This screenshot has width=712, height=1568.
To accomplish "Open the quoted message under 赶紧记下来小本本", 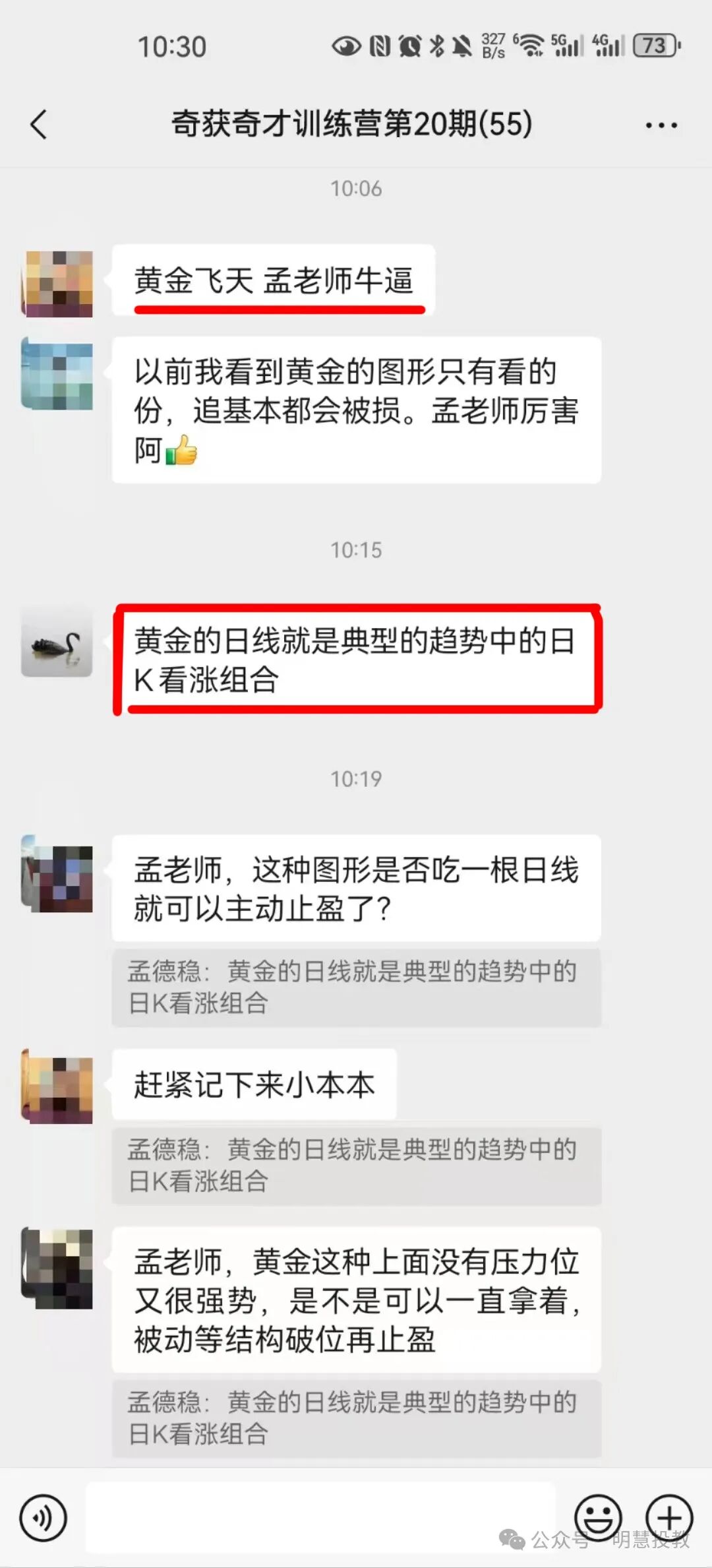I will (356, 1166).
